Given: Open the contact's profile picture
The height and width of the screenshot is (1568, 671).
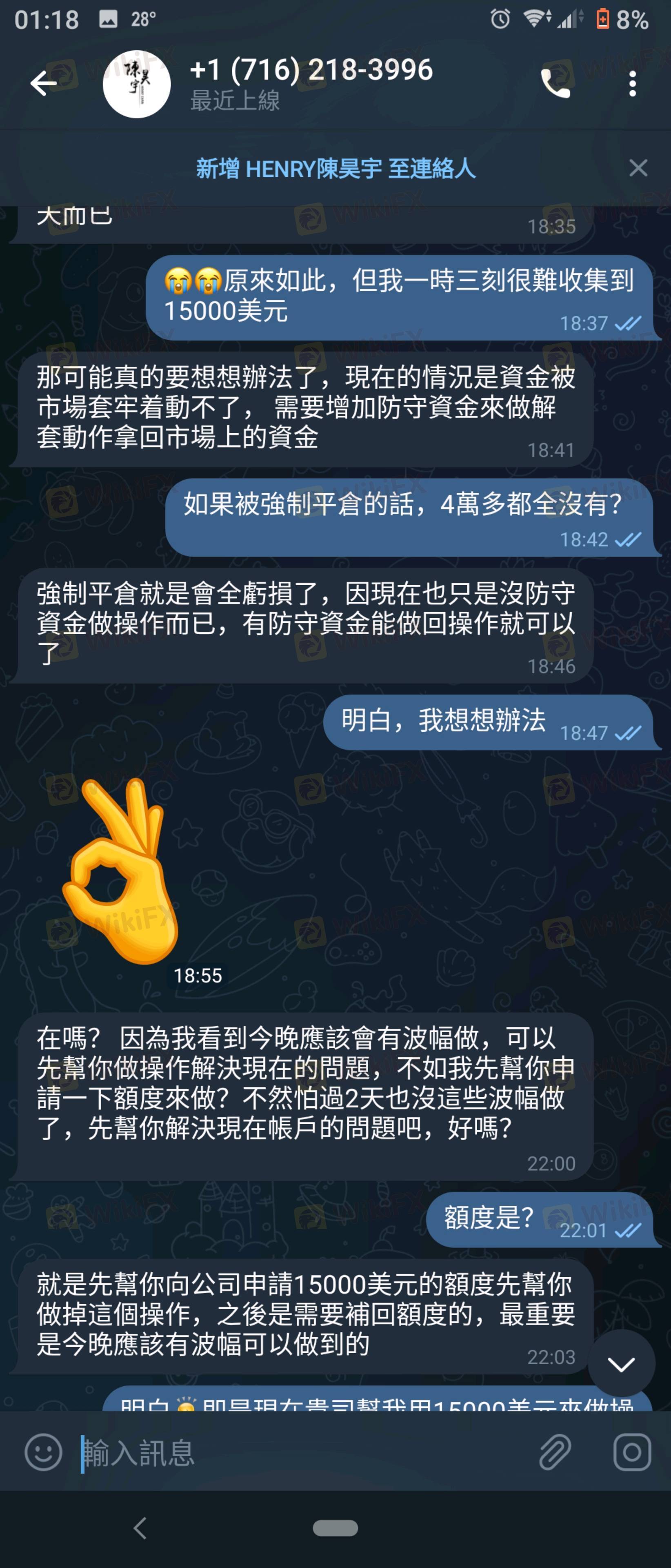Looking at the screenshot, I should coord(136,84).
